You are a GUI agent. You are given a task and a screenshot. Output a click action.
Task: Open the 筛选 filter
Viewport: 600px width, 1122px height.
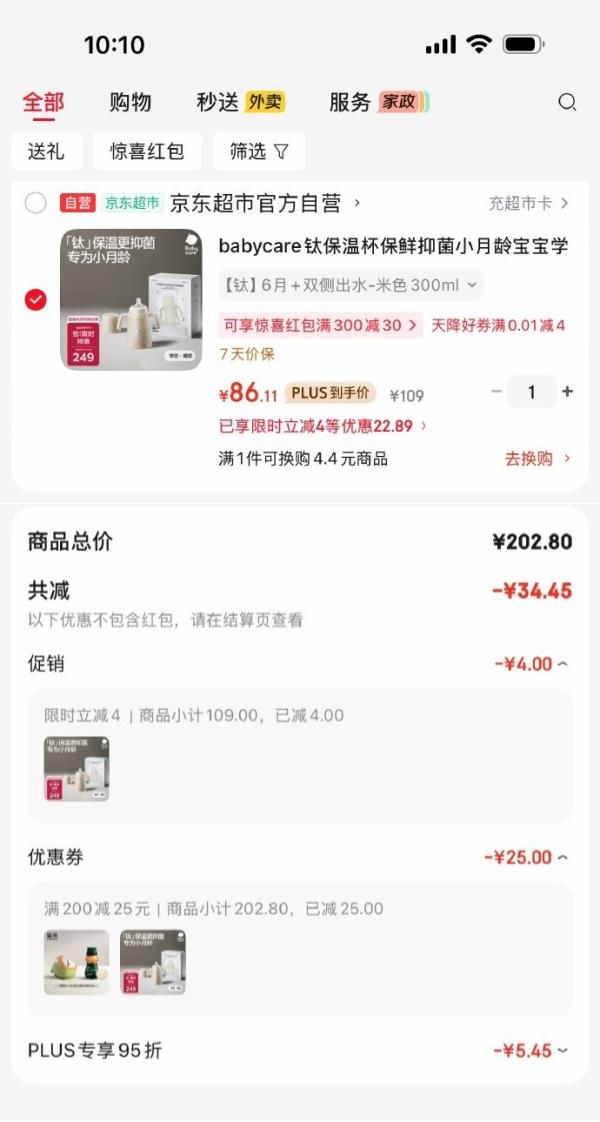[x=259, y=151]
